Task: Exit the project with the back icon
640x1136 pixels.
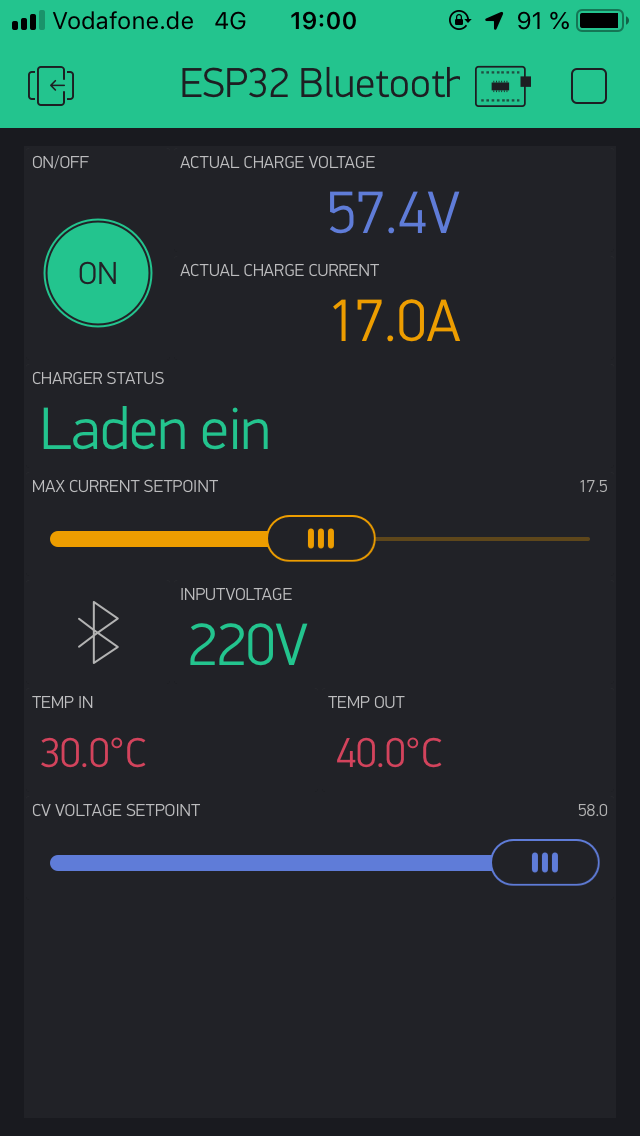Action: click(51, 86)
